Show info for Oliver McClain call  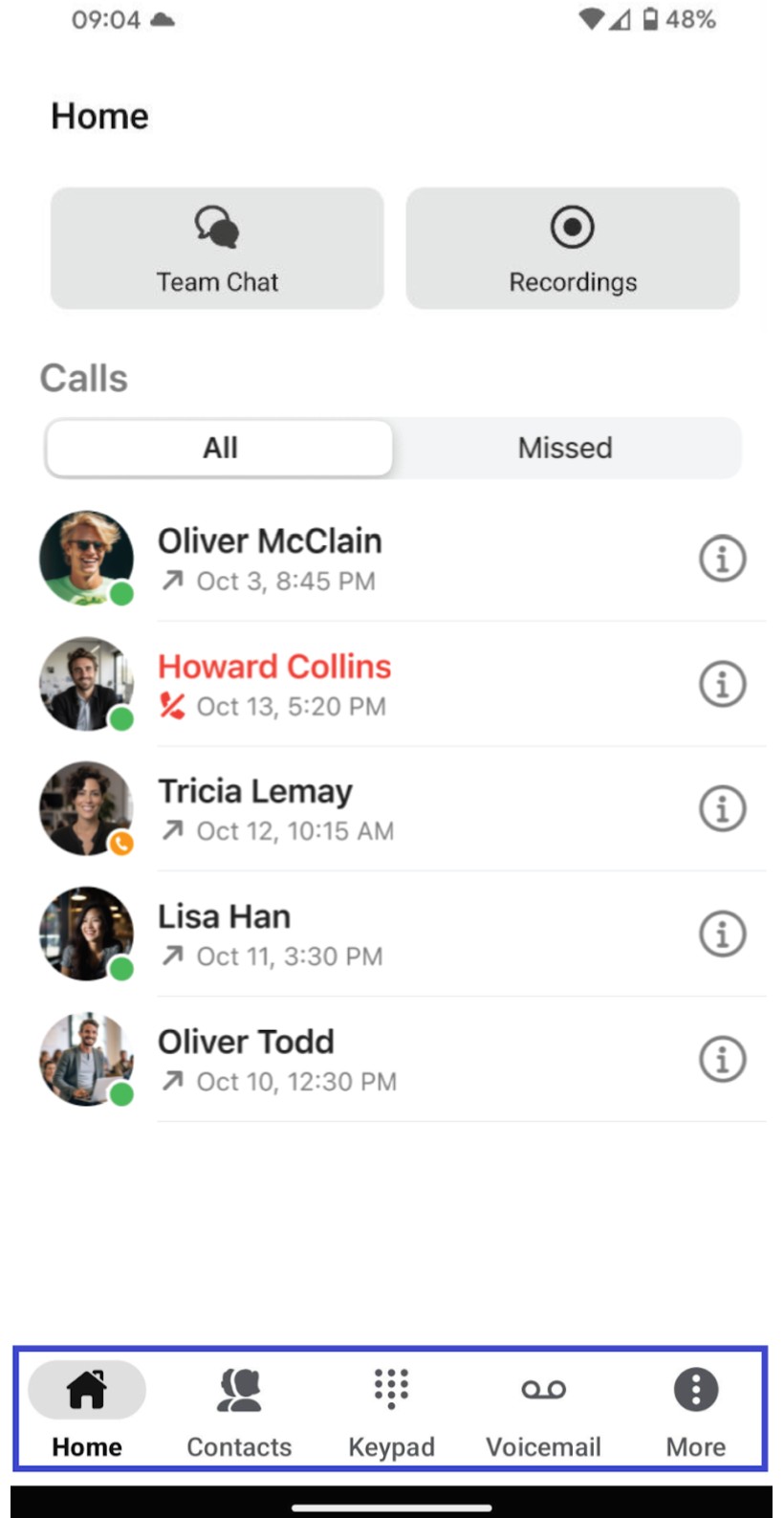[722, 559]
